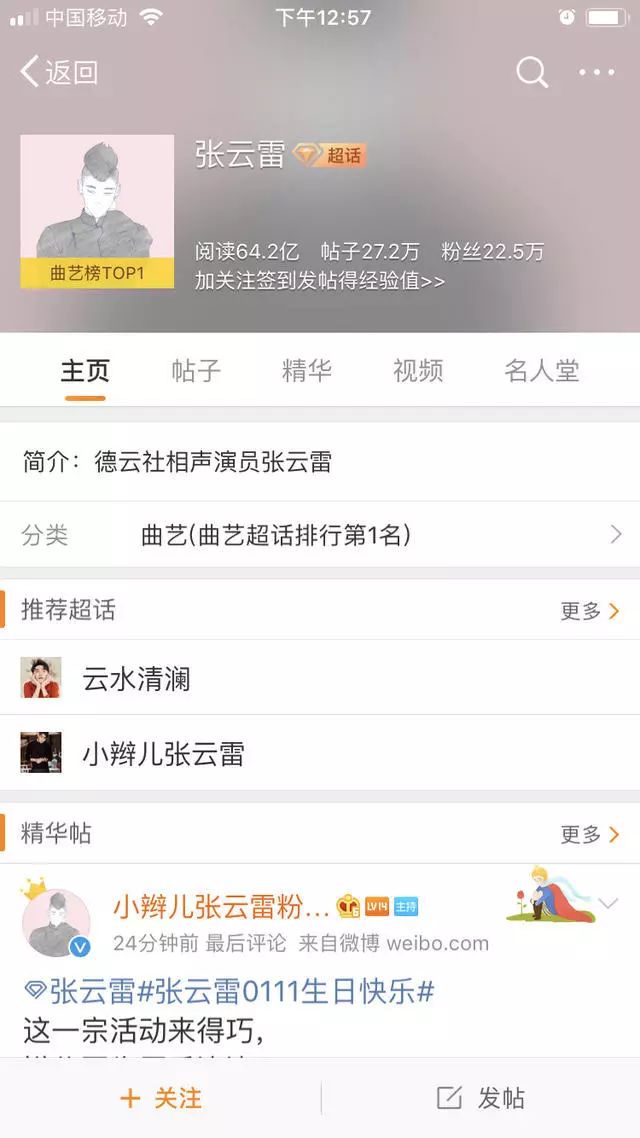640x1138 pixels.
Task: Follow this super topic with 关注
Action: 161,1098
